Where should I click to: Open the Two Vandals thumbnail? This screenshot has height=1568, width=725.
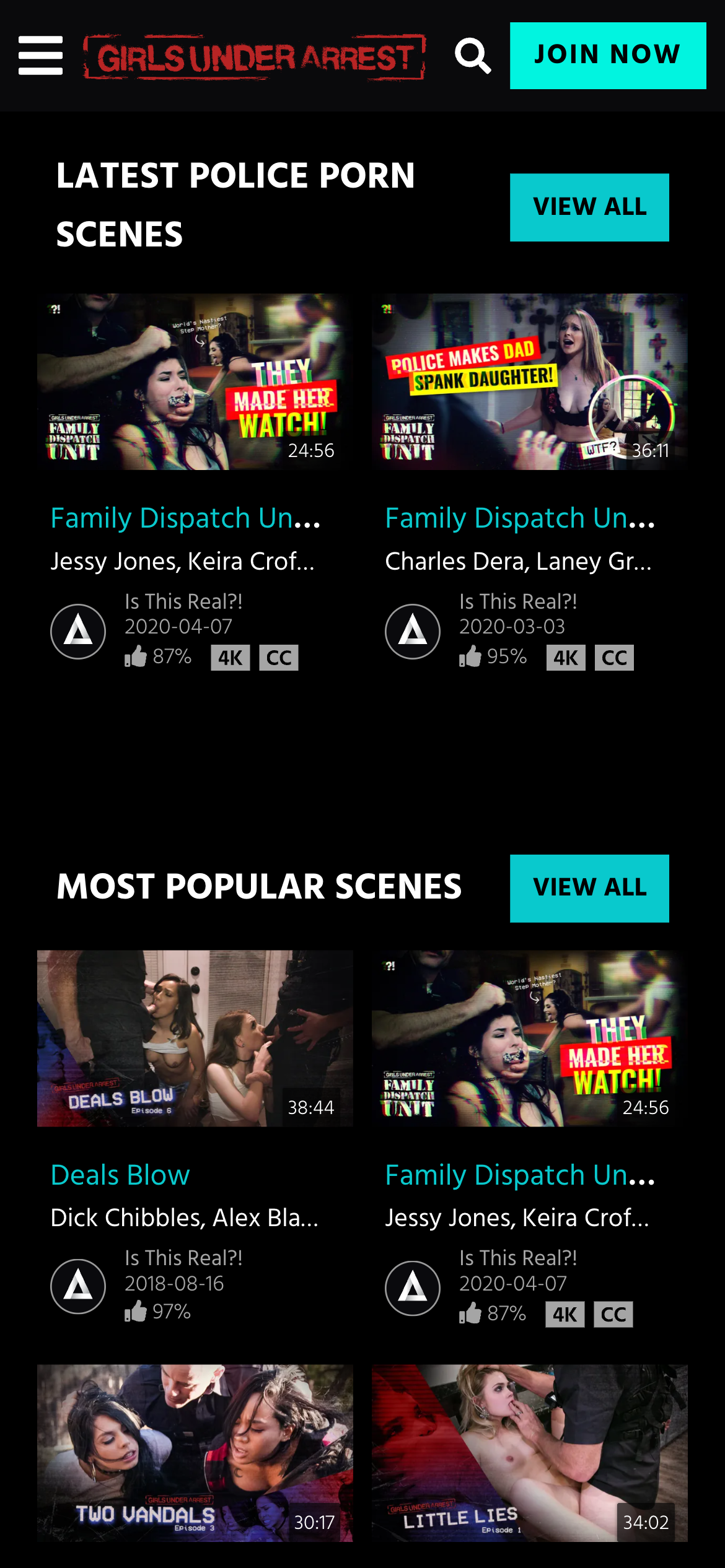195,1452
